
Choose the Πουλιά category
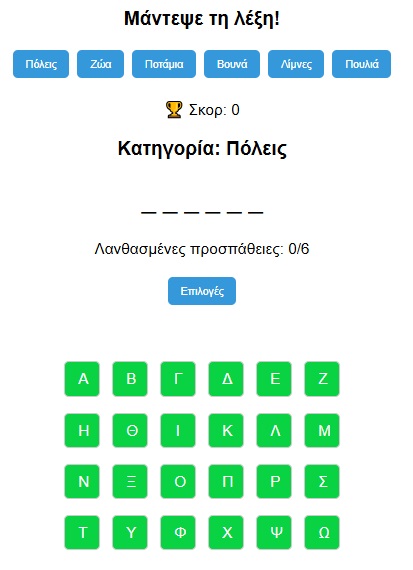click(361, 64)
